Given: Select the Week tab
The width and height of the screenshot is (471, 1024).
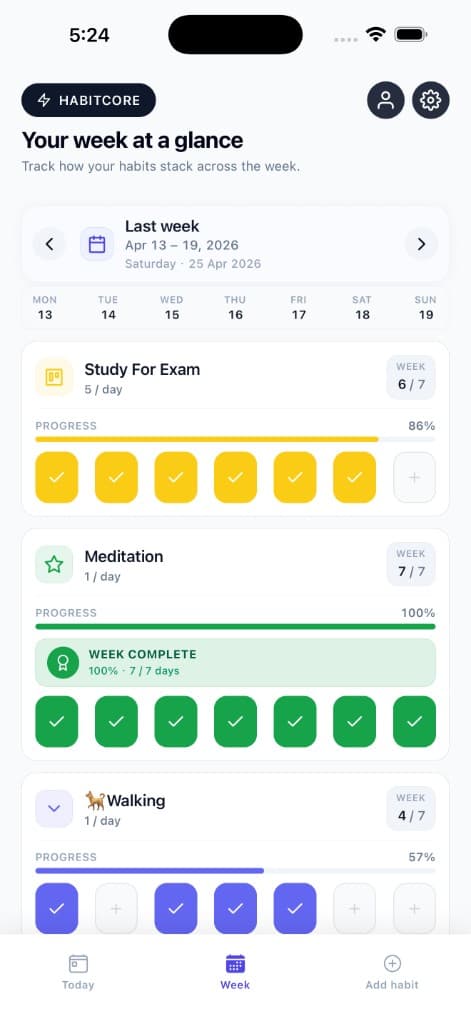Looking at the screenshot, I should click(x=235, y=972).
